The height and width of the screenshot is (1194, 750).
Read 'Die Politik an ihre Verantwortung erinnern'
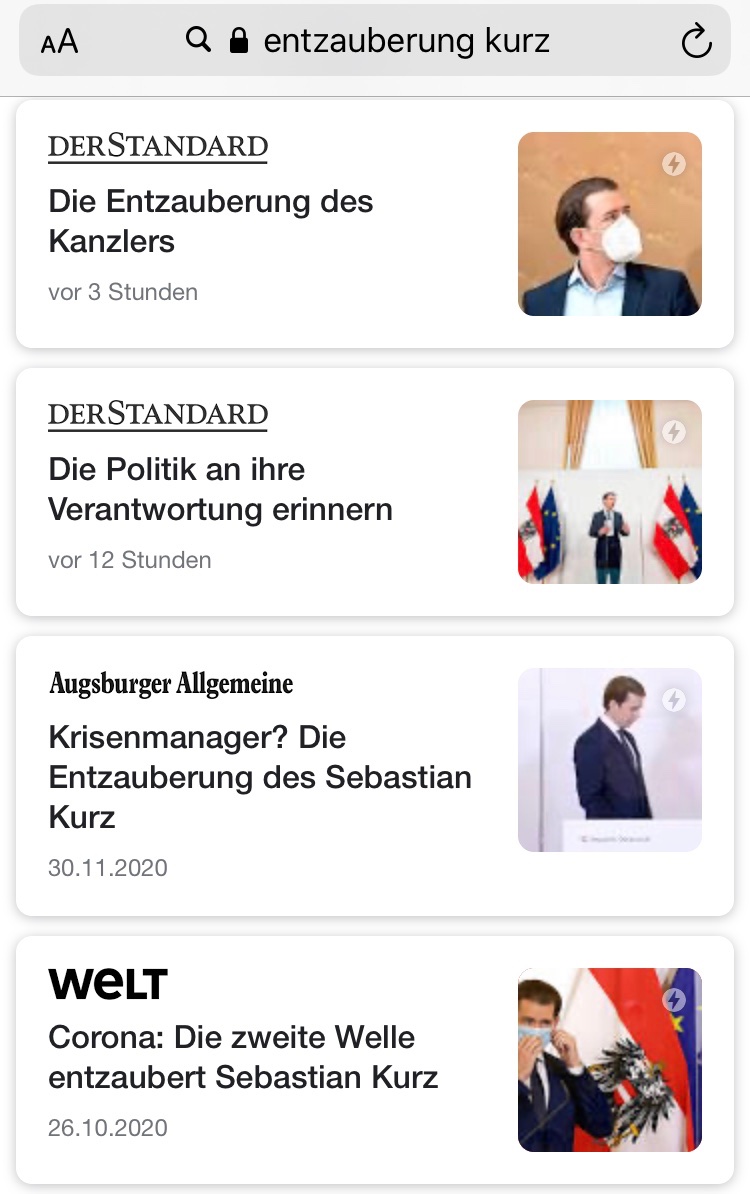(x=220, y=489)
